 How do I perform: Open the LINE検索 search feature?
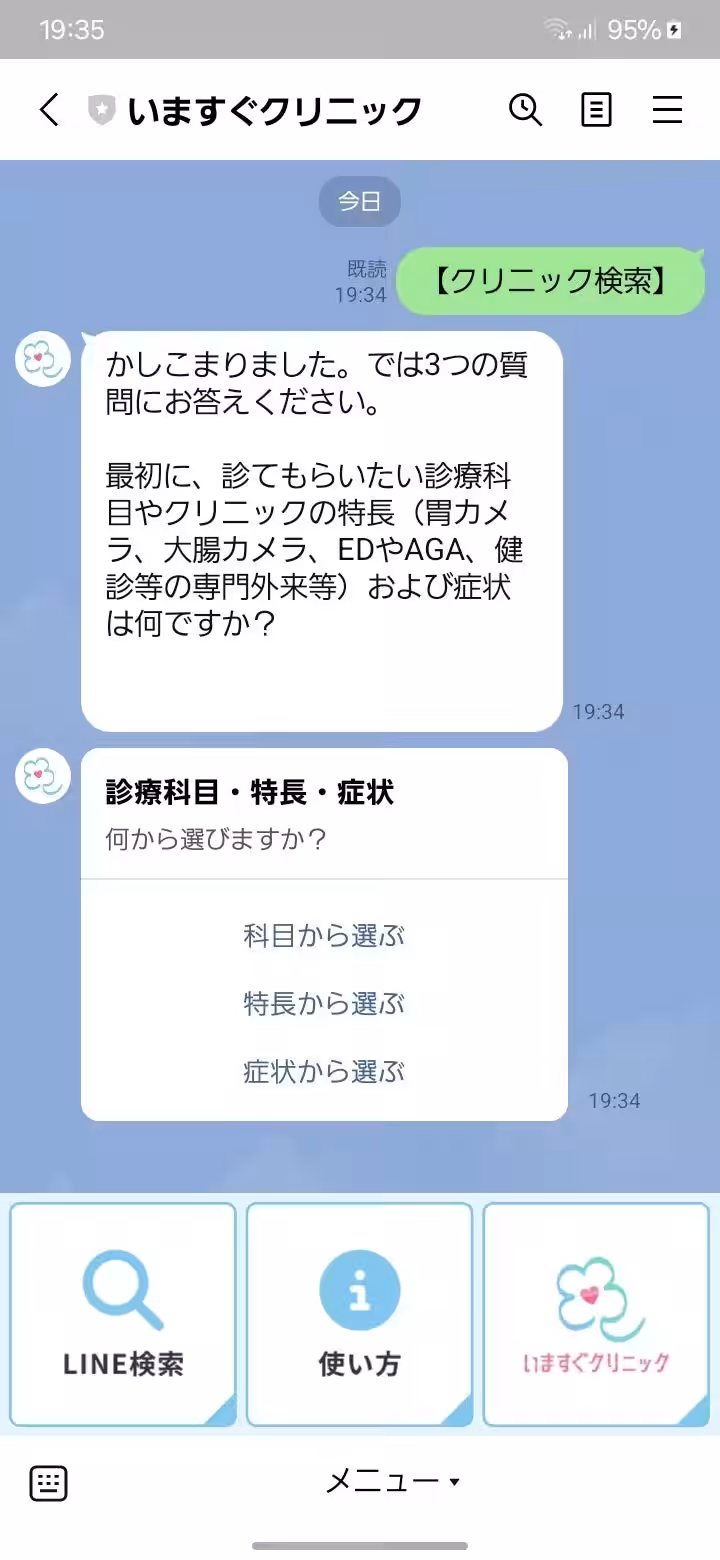pyautogui.click(x=122, y=1313)
